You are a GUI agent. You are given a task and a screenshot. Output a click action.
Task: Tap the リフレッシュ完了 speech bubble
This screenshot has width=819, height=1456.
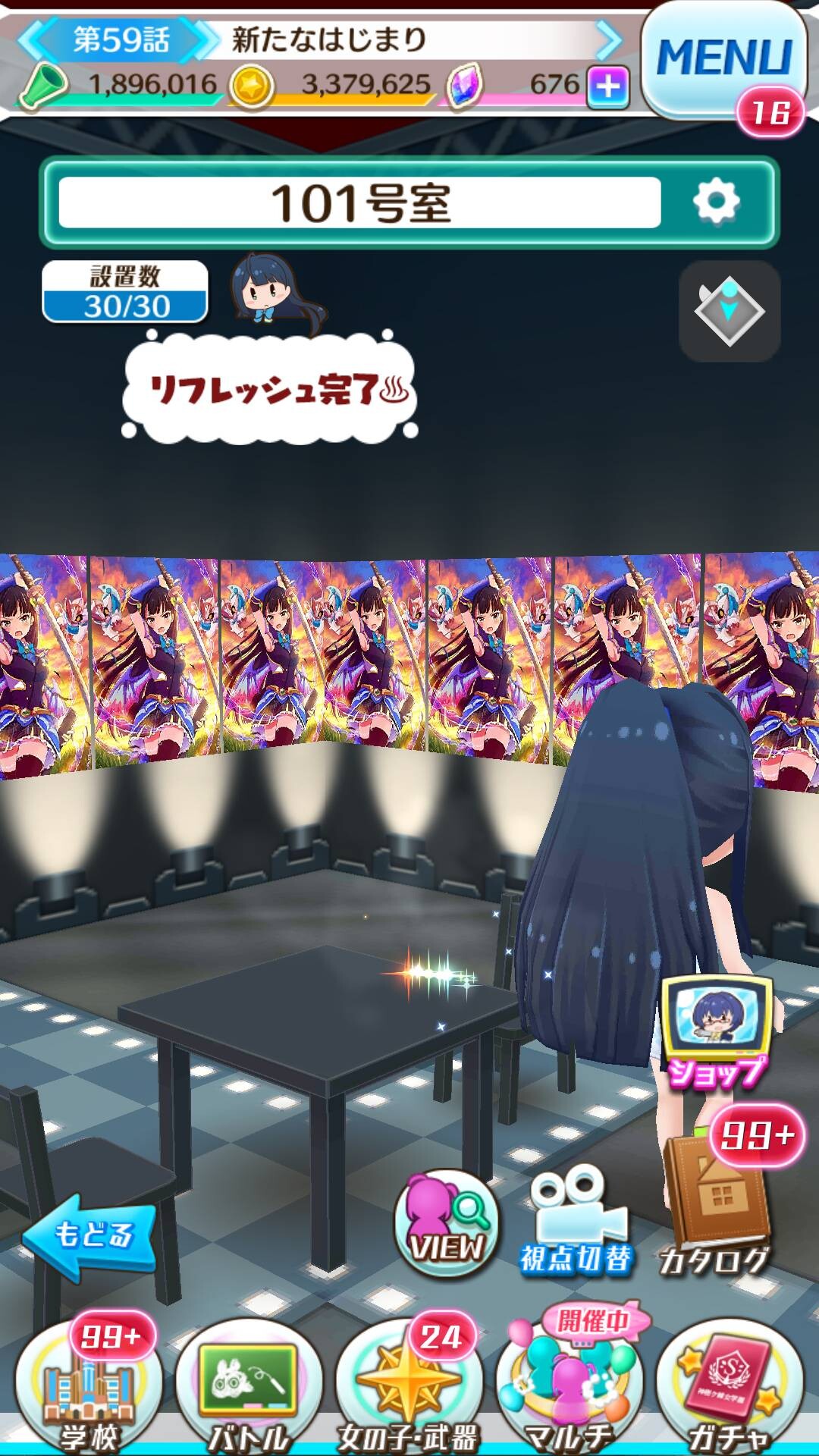pos(270,388)
